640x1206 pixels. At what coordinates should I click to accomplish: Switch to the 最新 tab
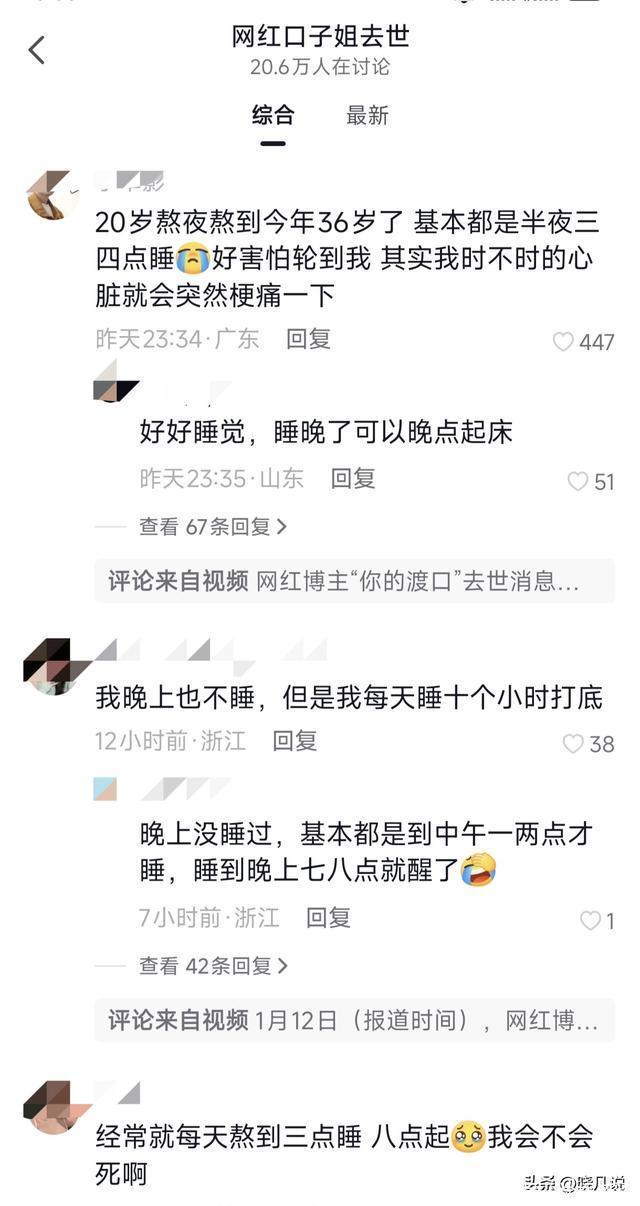[x=367, y=116]
